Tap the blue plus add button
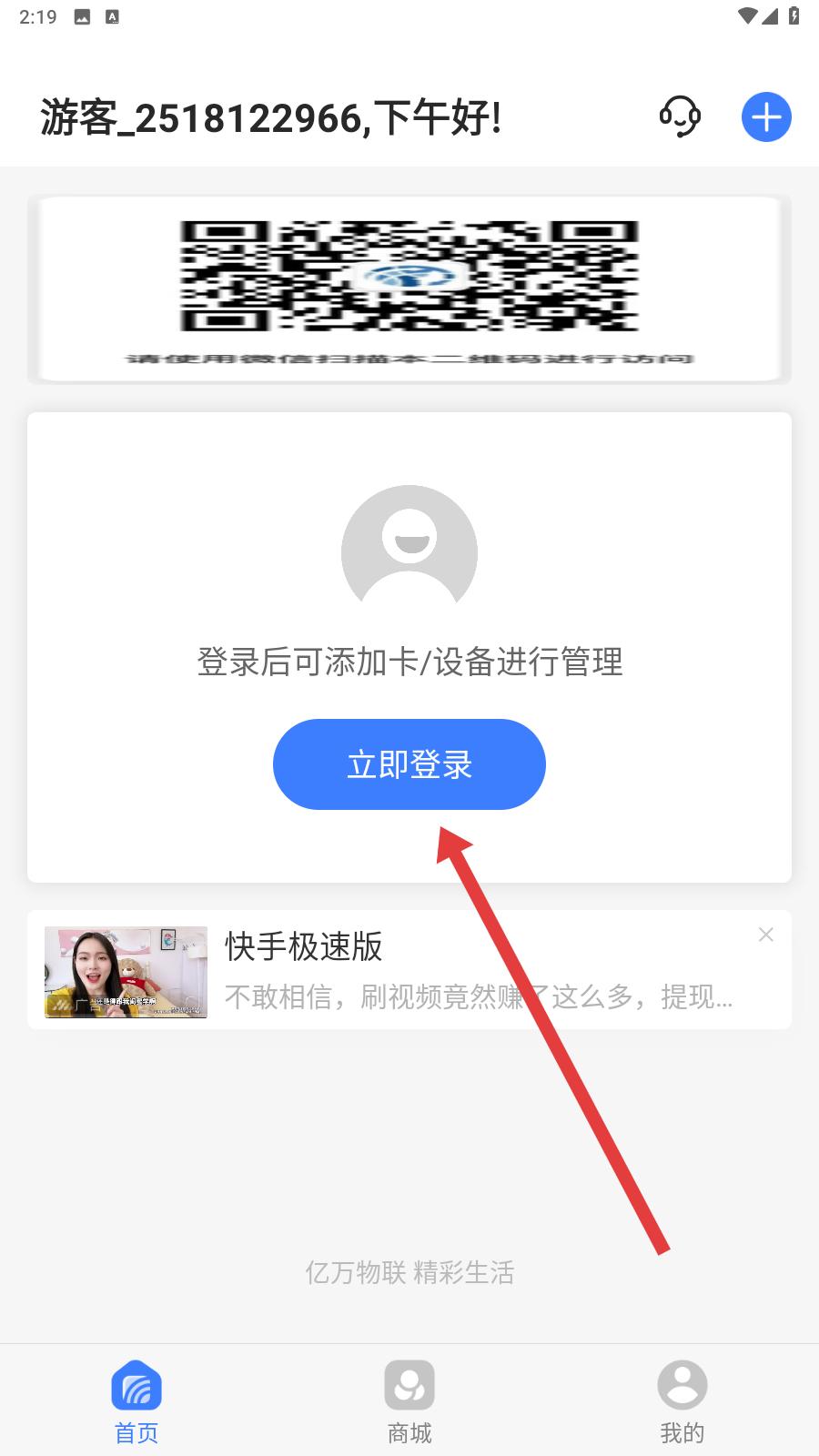The width and height of the screenshot is (819, 1456). (x=766, y=117)
